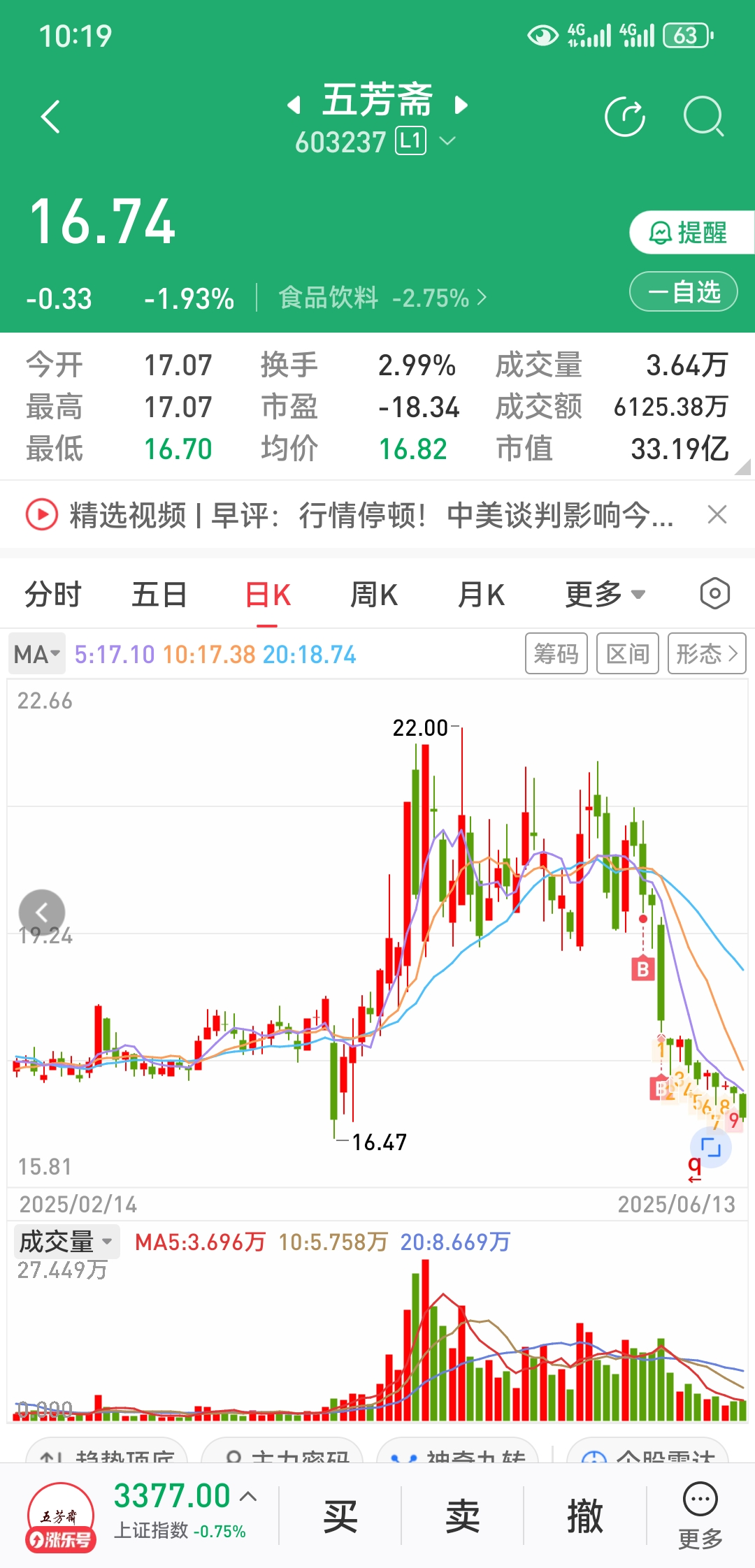Switch to the 分时 chart tab
The width and height of the screenshot is (755, 1568).
(x=53, y=595)
